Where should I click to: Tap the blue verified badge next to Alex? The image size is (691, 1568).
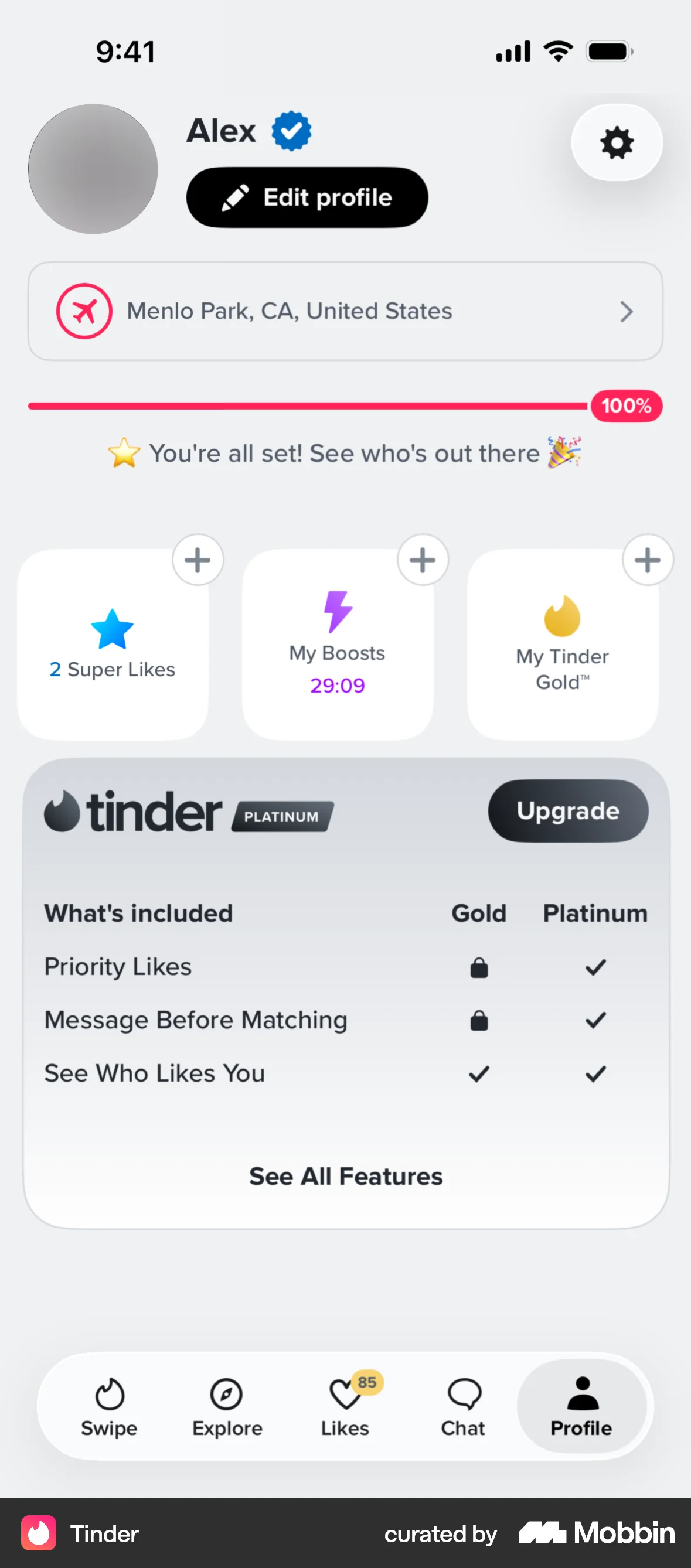pyautogui.click(x=291, y=129)
